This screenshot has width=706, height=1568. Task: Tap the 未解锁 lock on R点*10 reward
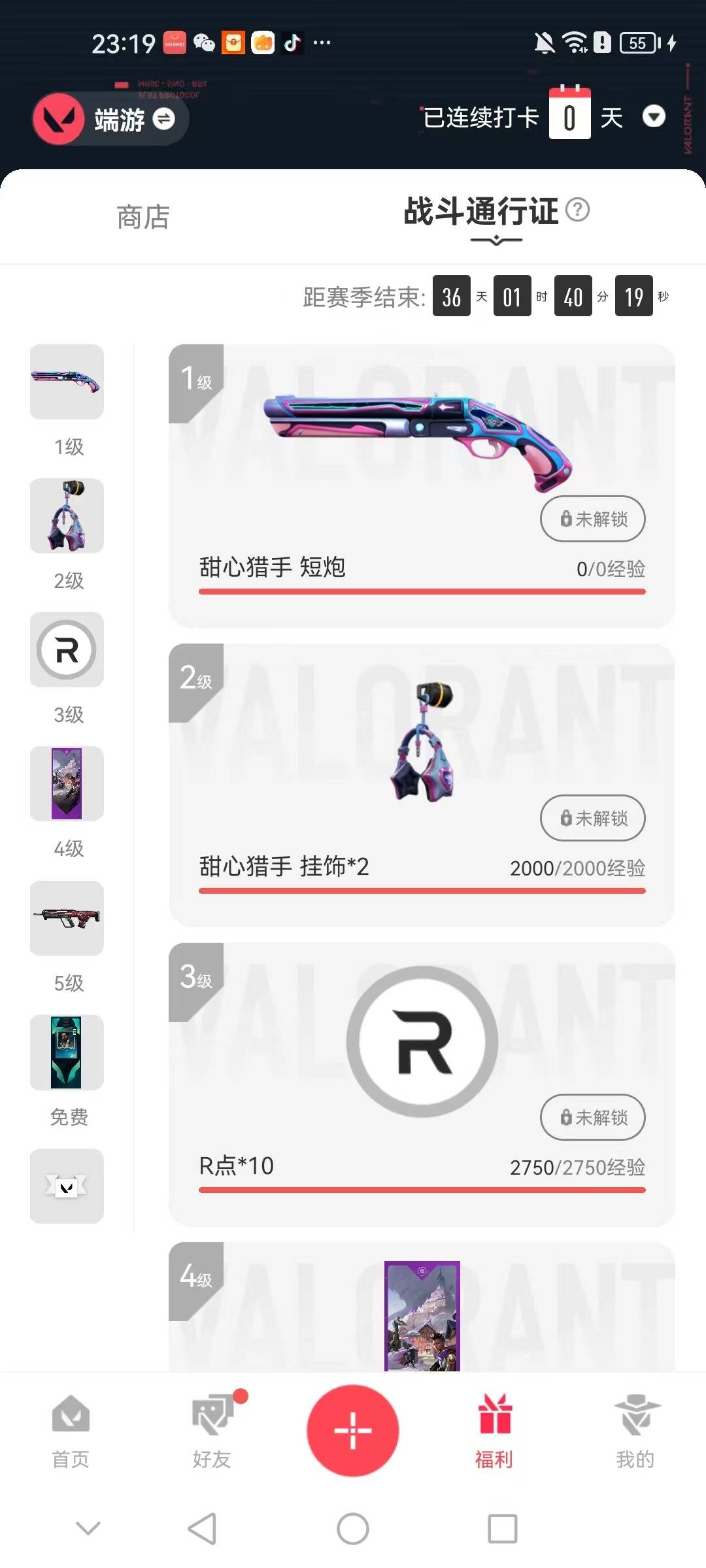592,1118
